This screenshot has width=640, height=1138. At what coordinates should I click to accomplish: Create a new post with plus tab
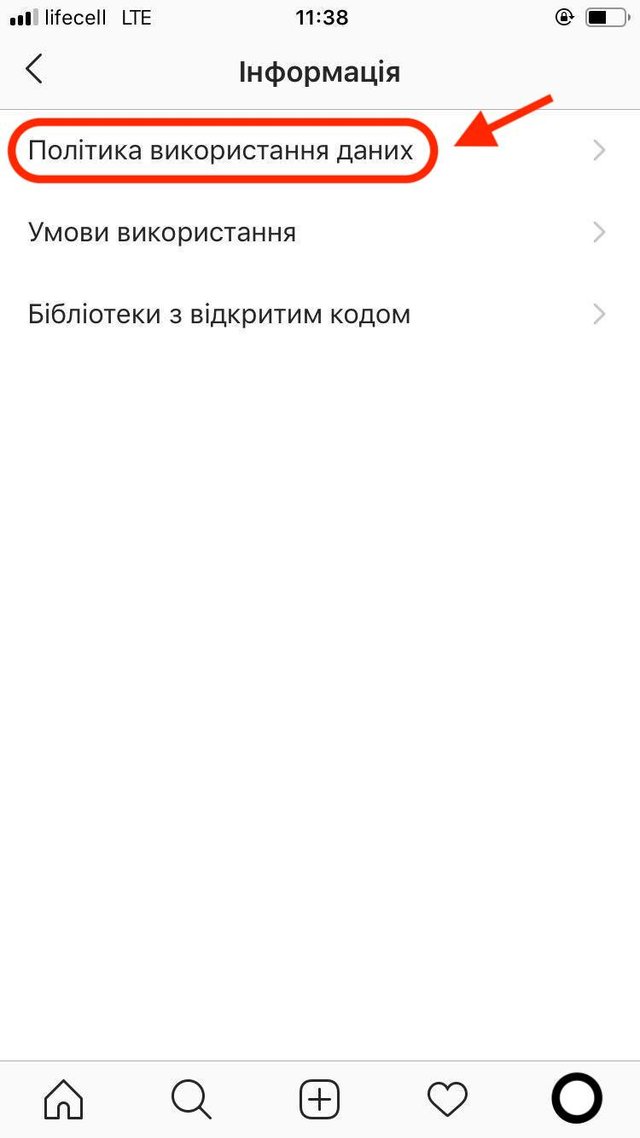[320, 1101]
